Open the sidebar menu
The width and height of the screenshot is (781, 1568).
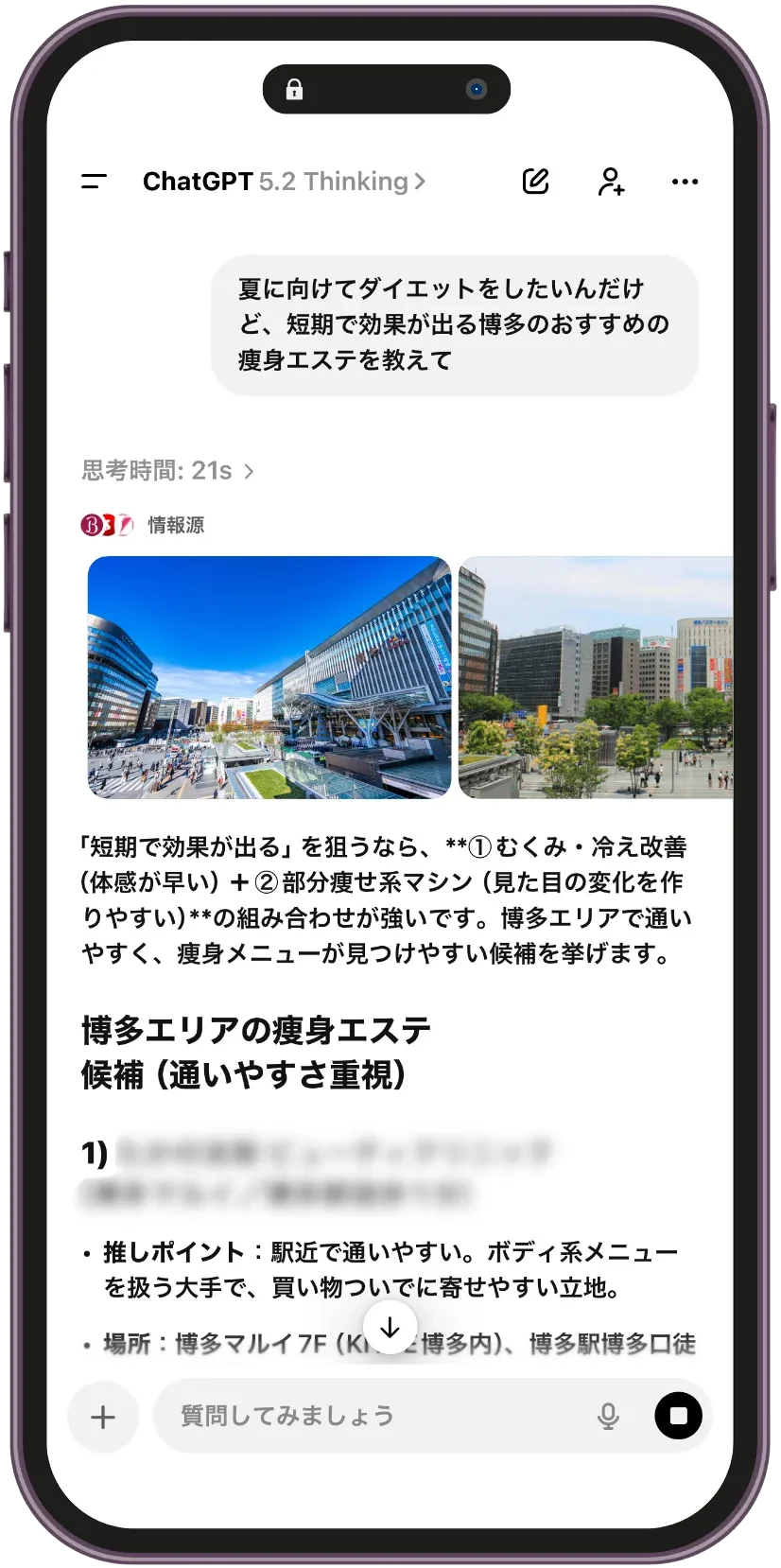tap(95, 182)
